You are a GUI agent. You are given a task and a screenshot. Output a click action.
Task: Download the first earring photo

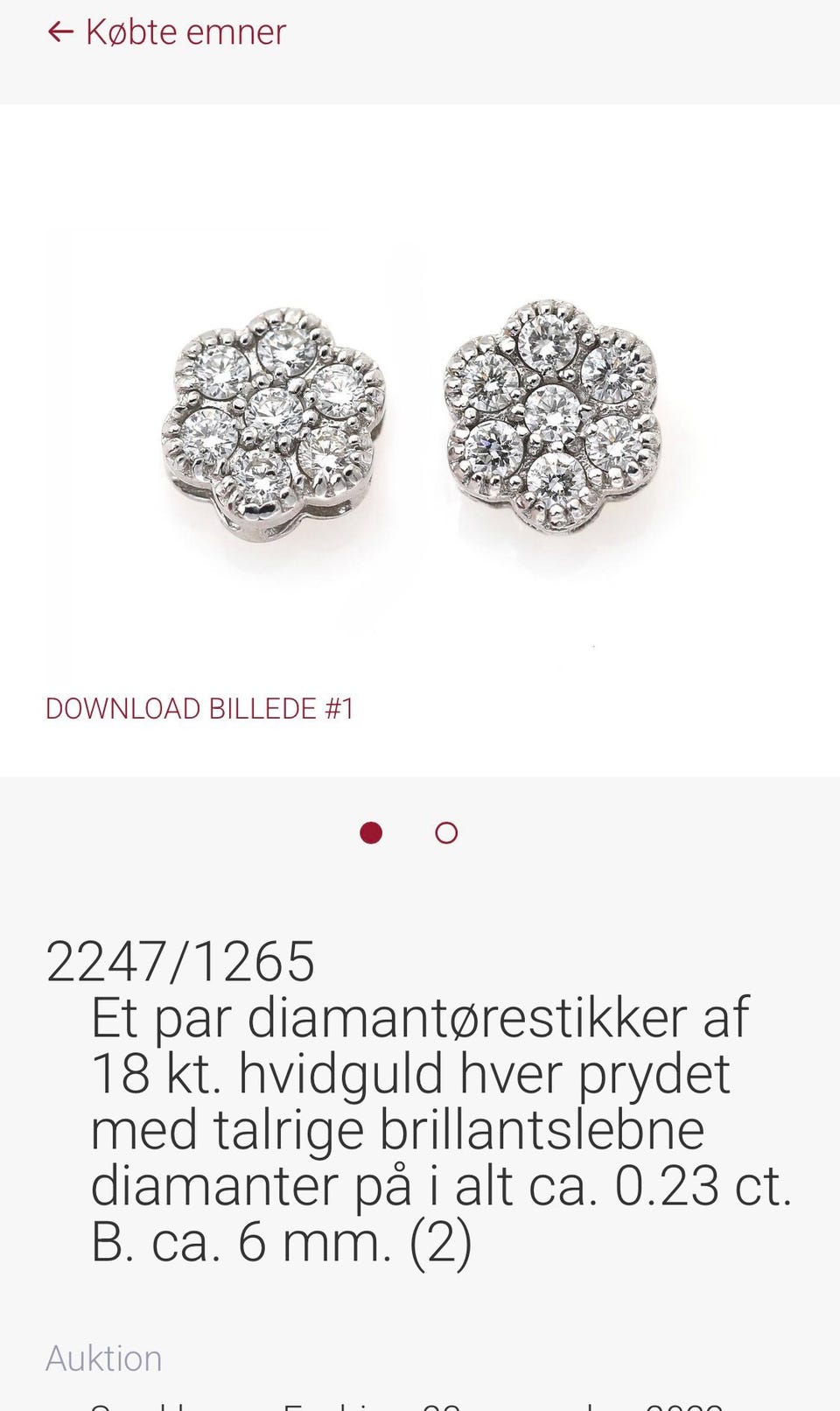click(202, 708)
